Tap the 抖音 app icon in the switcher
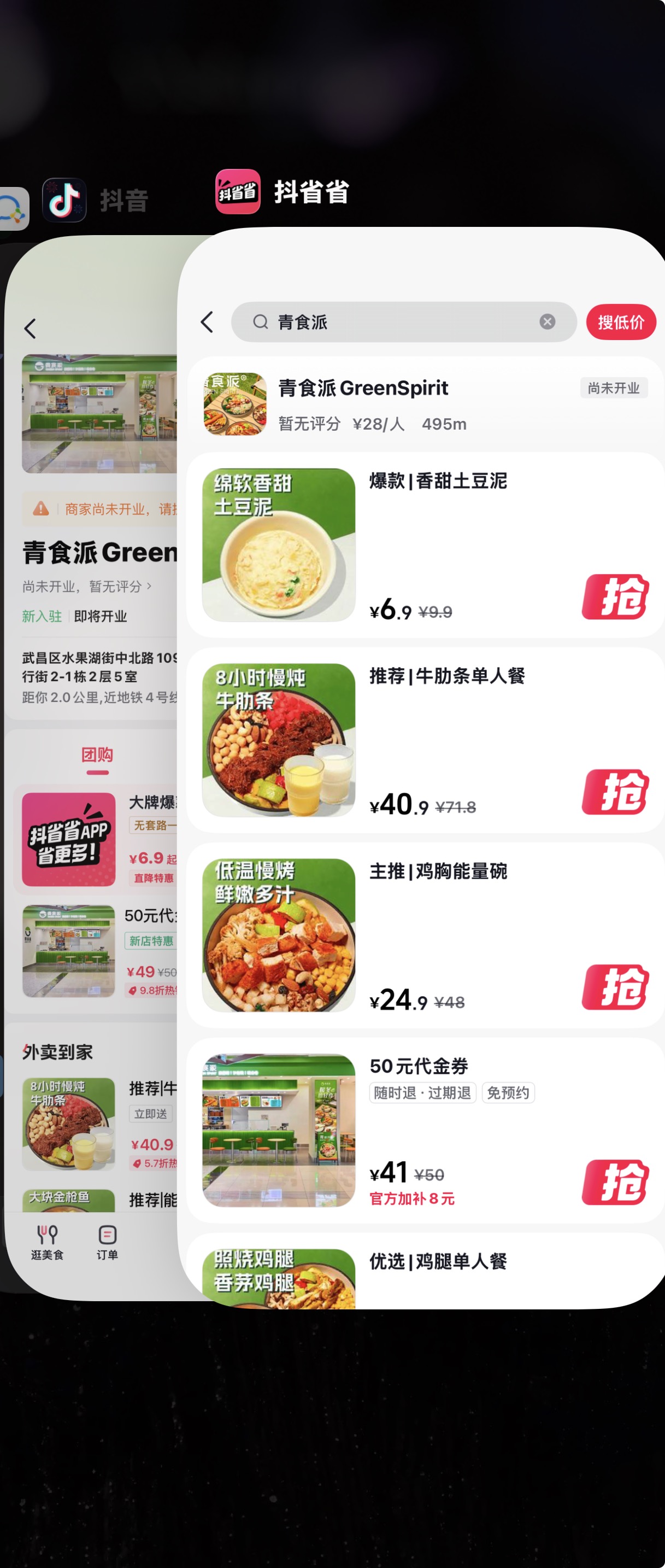The width and height of the screenshot is (665, 1568). pos(64,198)
